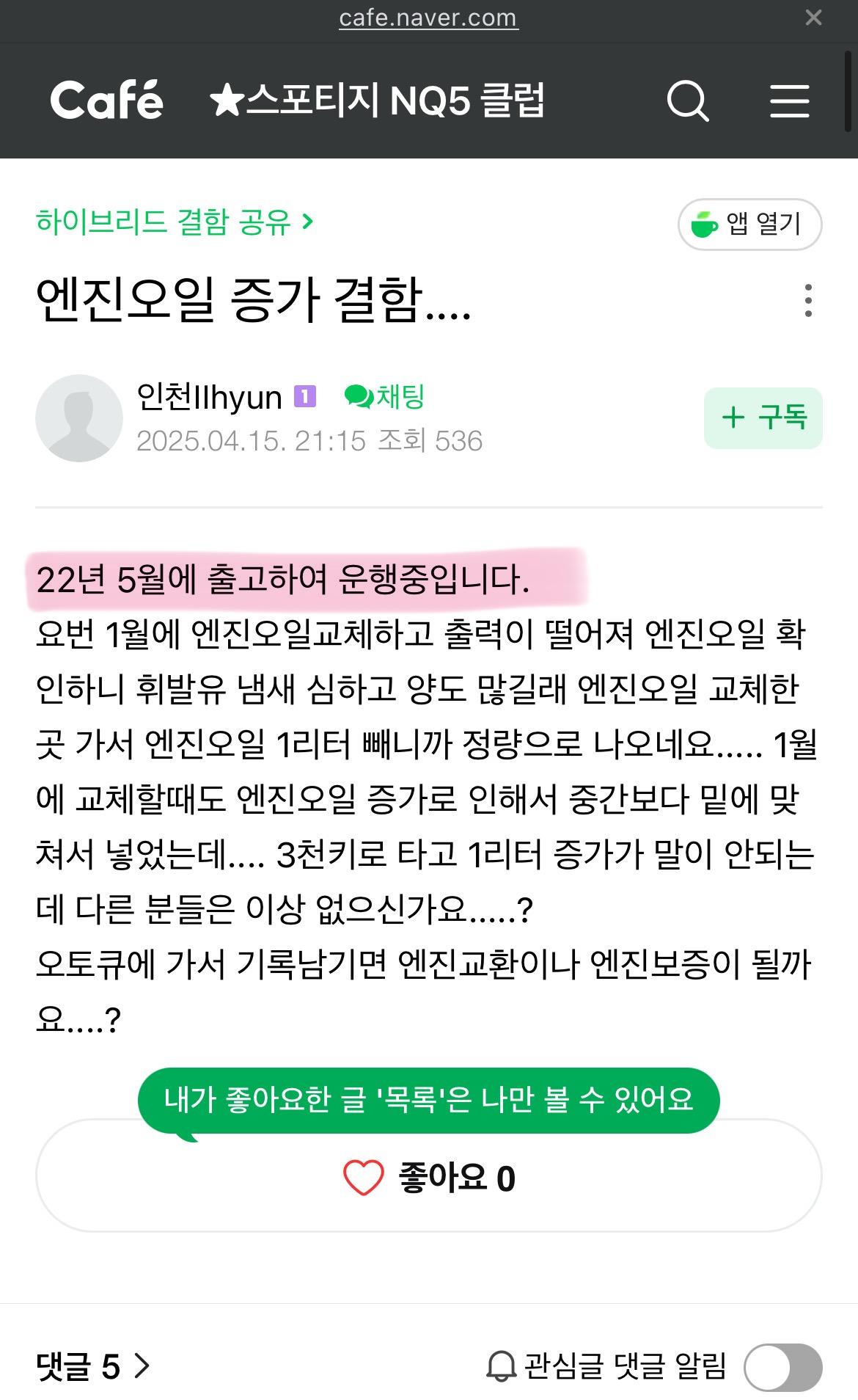Tap the 앱 열기 button
The image size is (858, 1400).
(x=749, y=225)
